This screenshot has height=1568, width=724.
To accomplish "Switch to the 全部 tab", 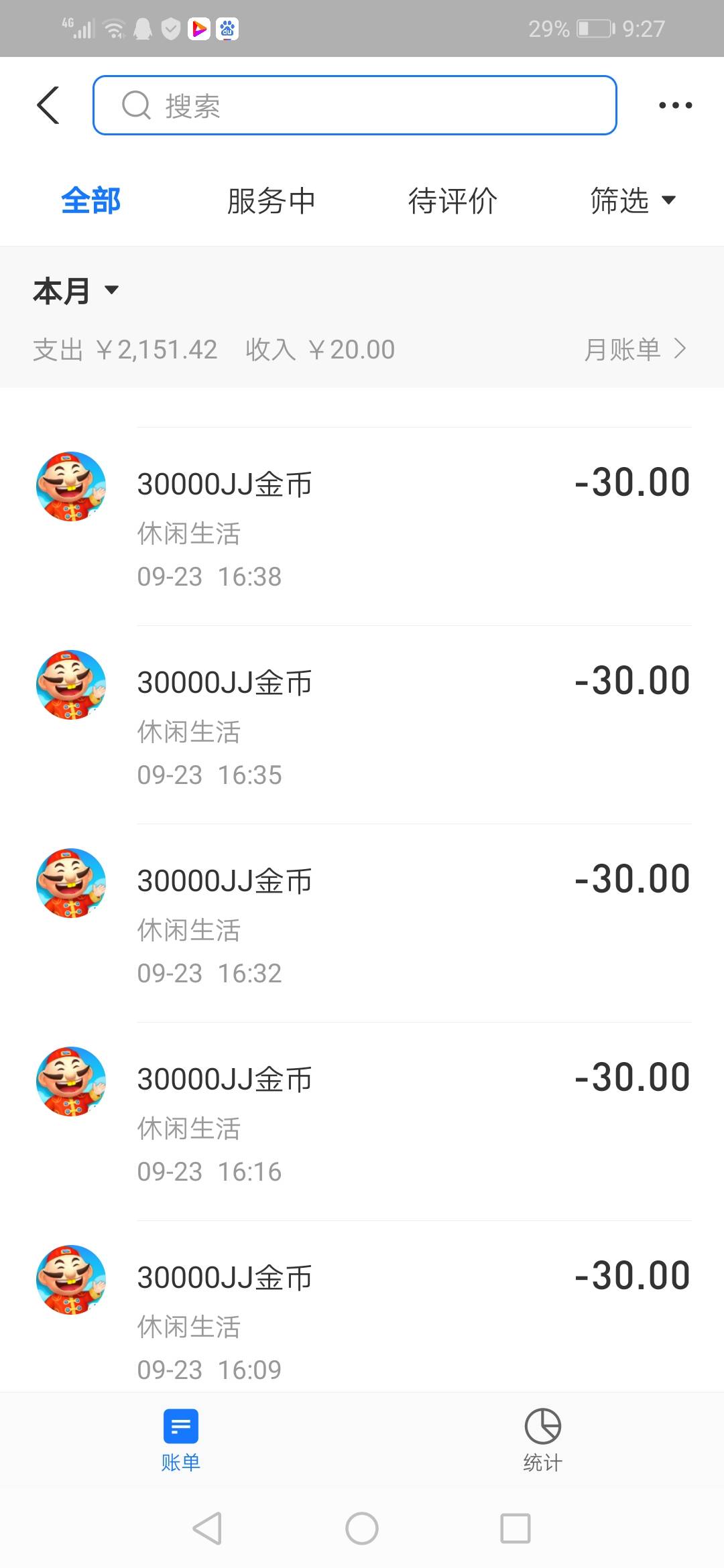I will [90, 200].
